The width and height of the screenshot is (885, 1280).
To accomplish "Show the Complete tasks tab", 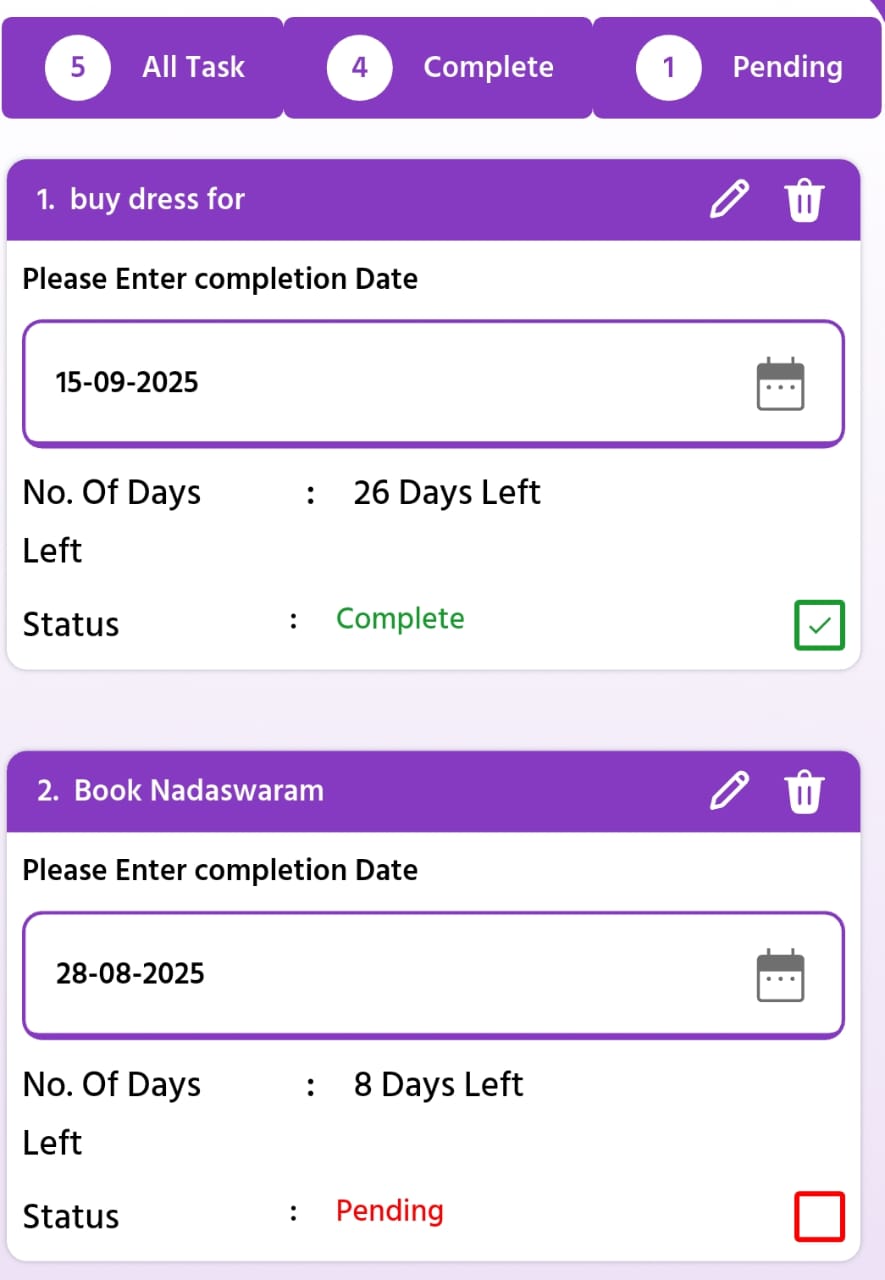I will [438, 68].
